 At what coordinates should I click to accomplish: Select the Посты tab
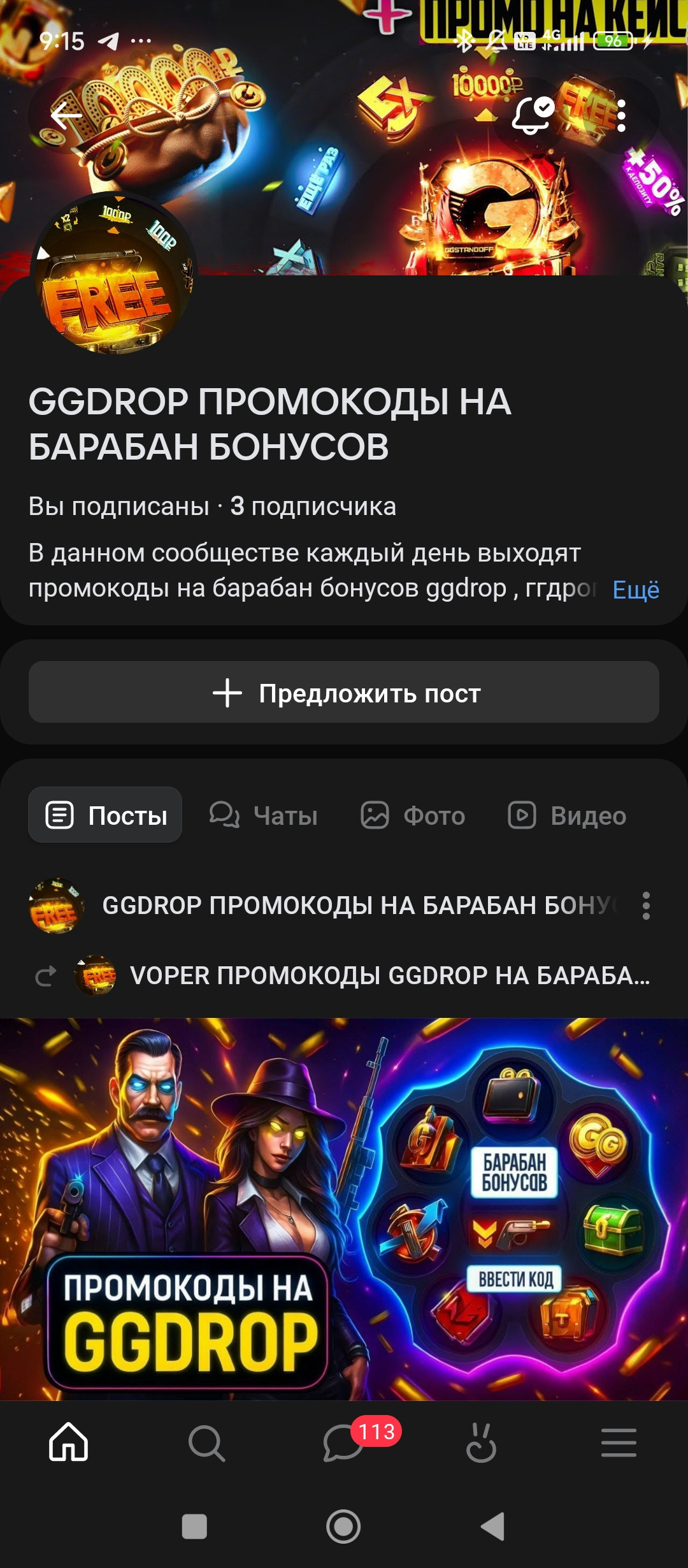tap(106, 815)
